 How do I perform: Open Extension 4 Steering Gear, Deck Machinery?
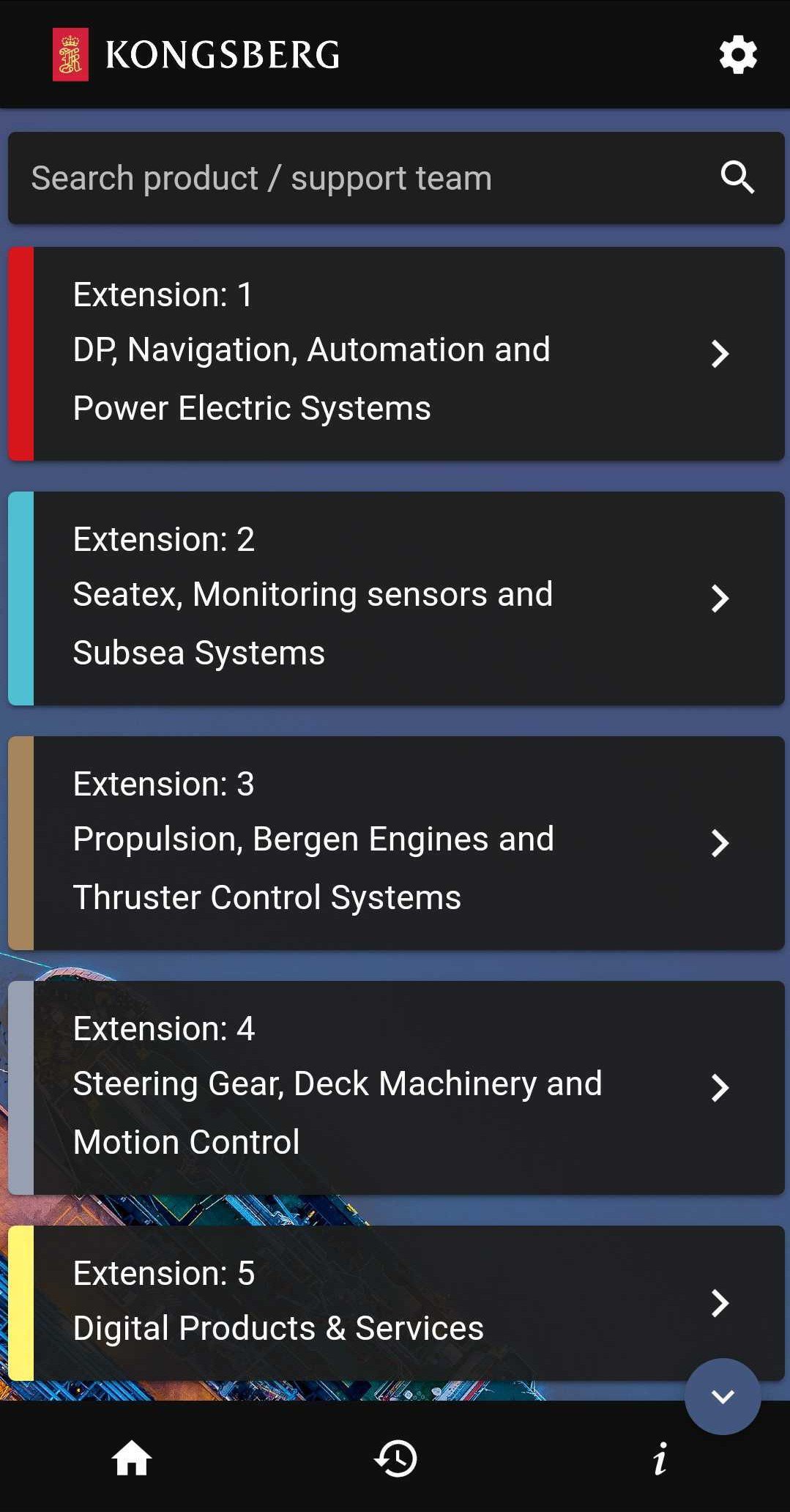395,1088
